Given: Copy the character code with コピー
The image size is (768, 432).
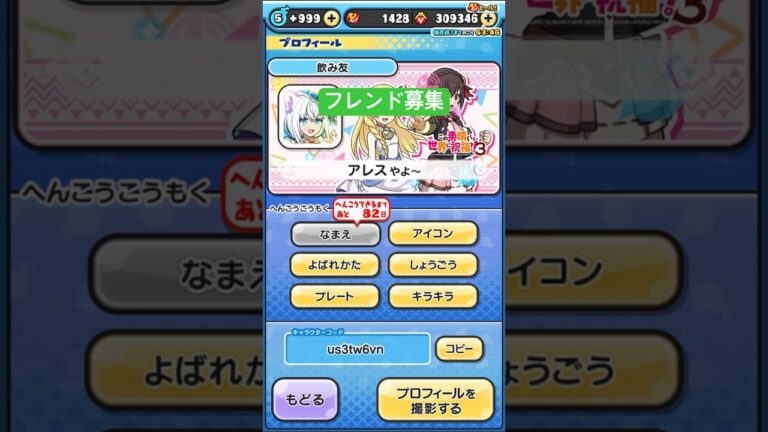Looking at the screenshot, I should coord(459,349).
